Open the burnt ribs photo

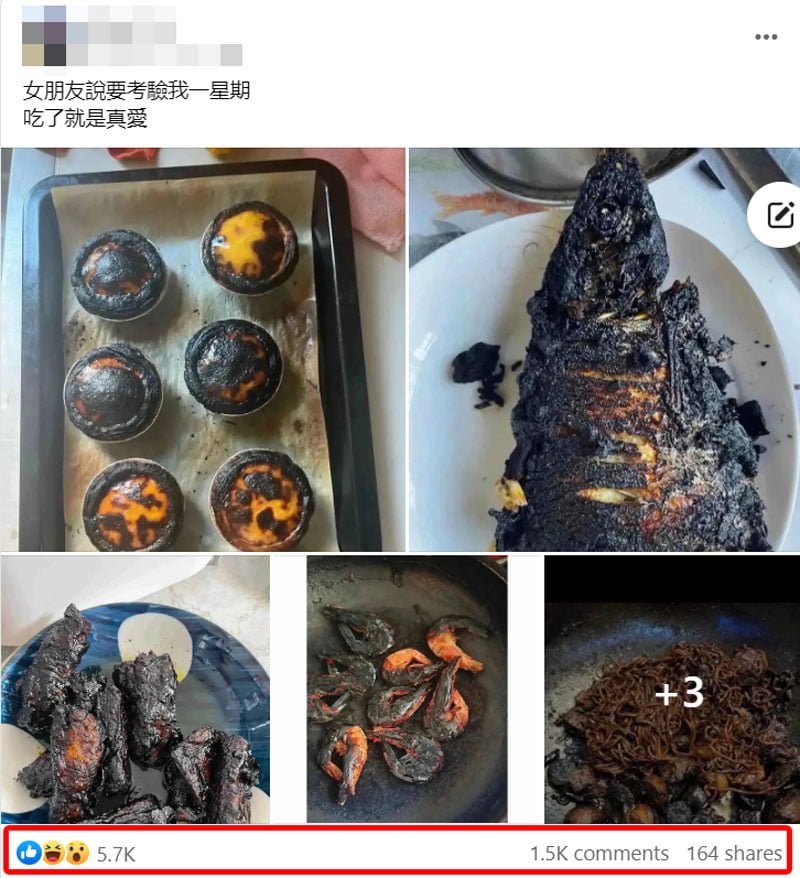(x=135, y=689)
